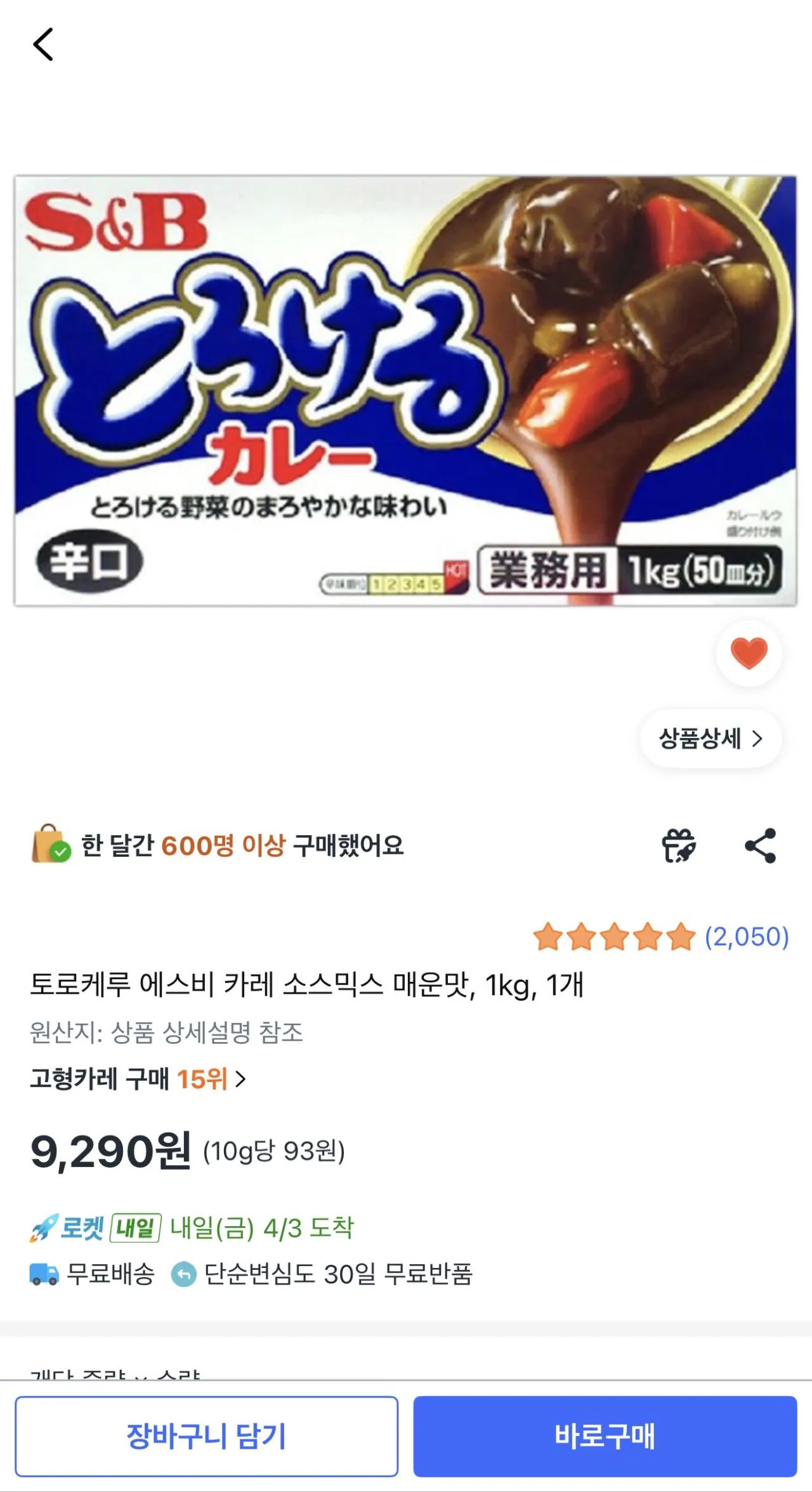Expand the 상품상세 product details section
Viewport: 812px width, 1492px height.
tap(710, 739)
